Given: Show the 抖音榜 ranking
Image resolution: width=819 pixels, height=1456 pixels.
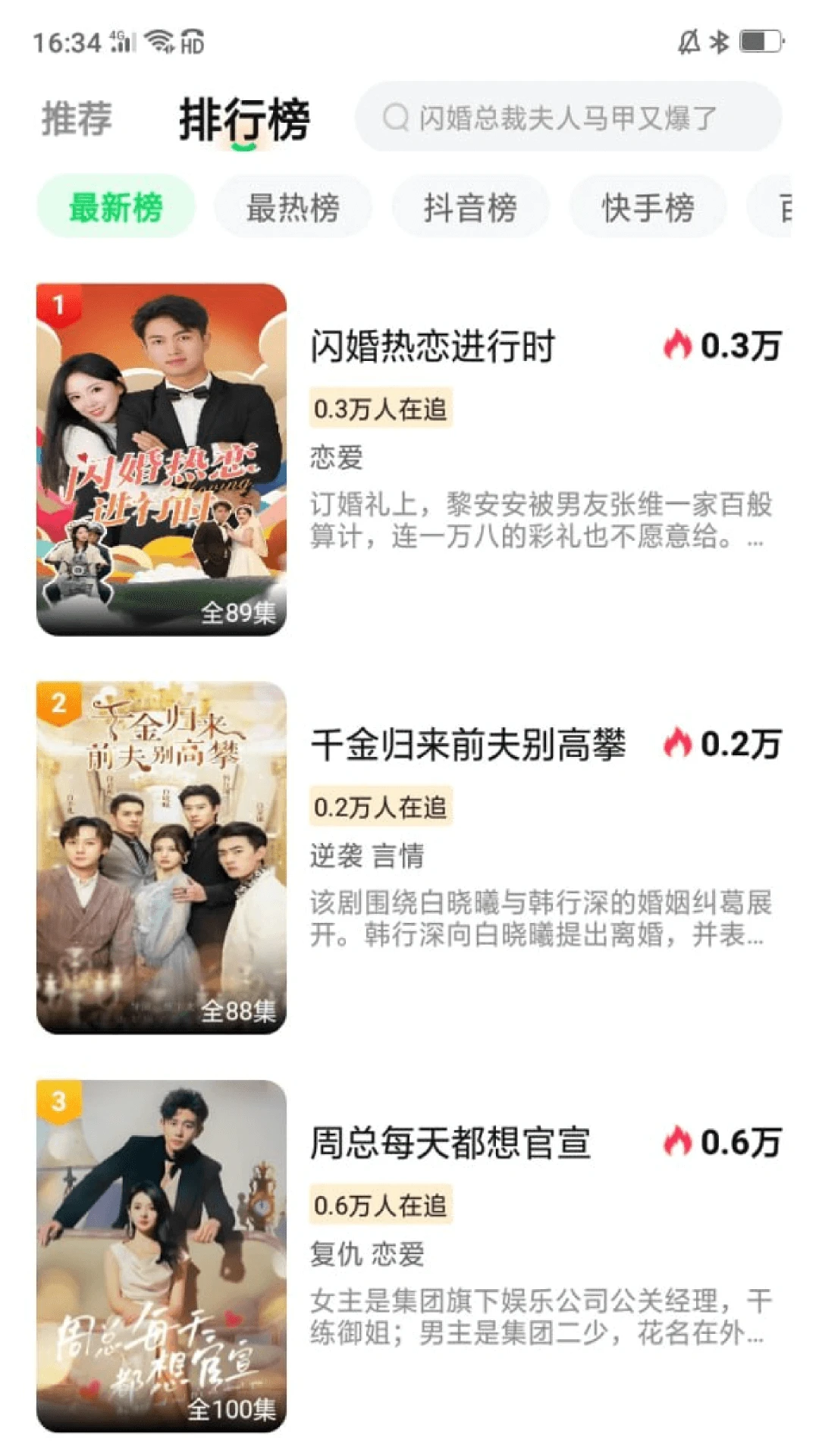Looking at the screenshot, I should pyautogui.click(x=470, y=207).
